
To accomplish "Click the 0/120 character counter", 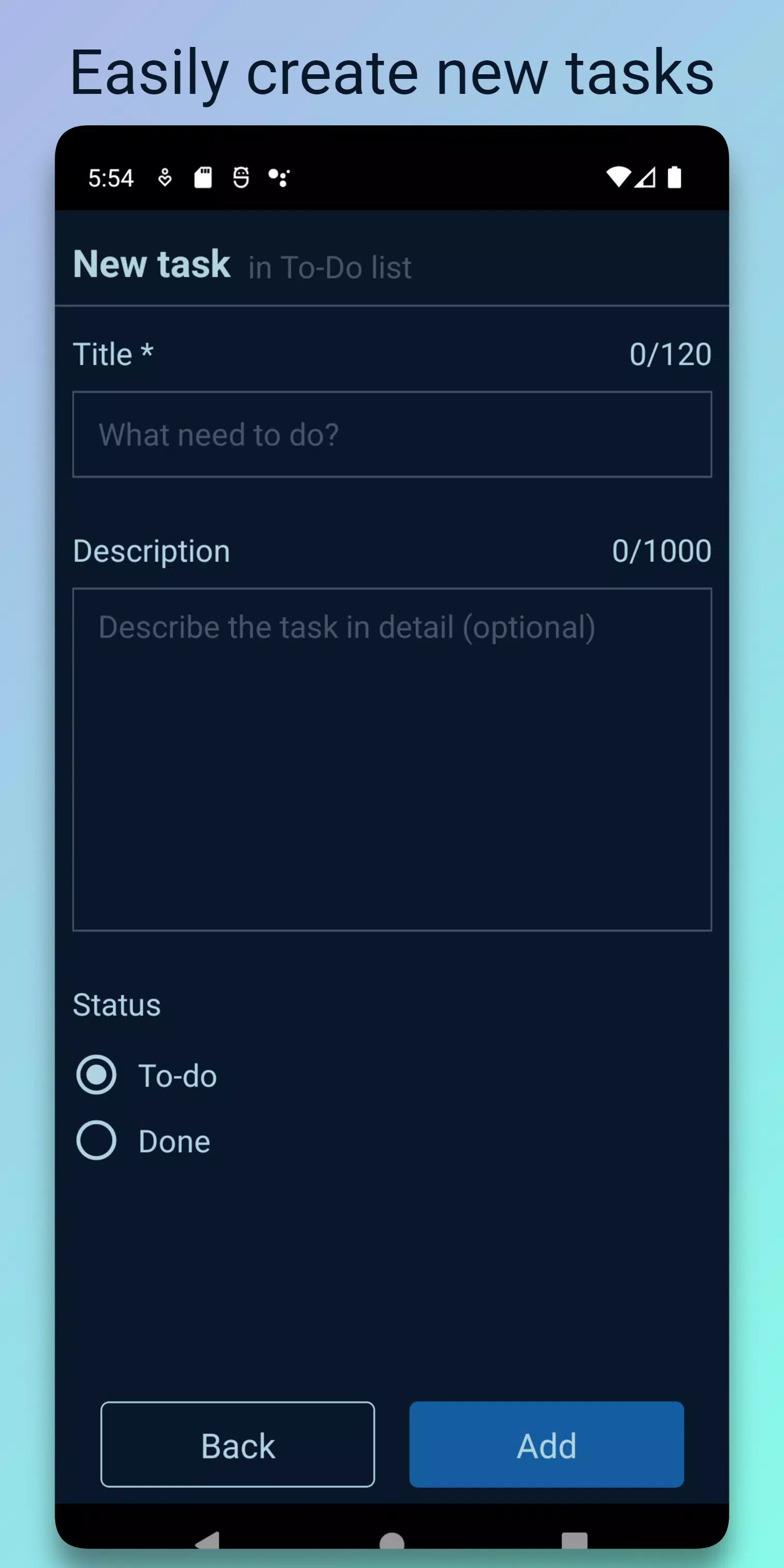I will (x=670, y=354).
